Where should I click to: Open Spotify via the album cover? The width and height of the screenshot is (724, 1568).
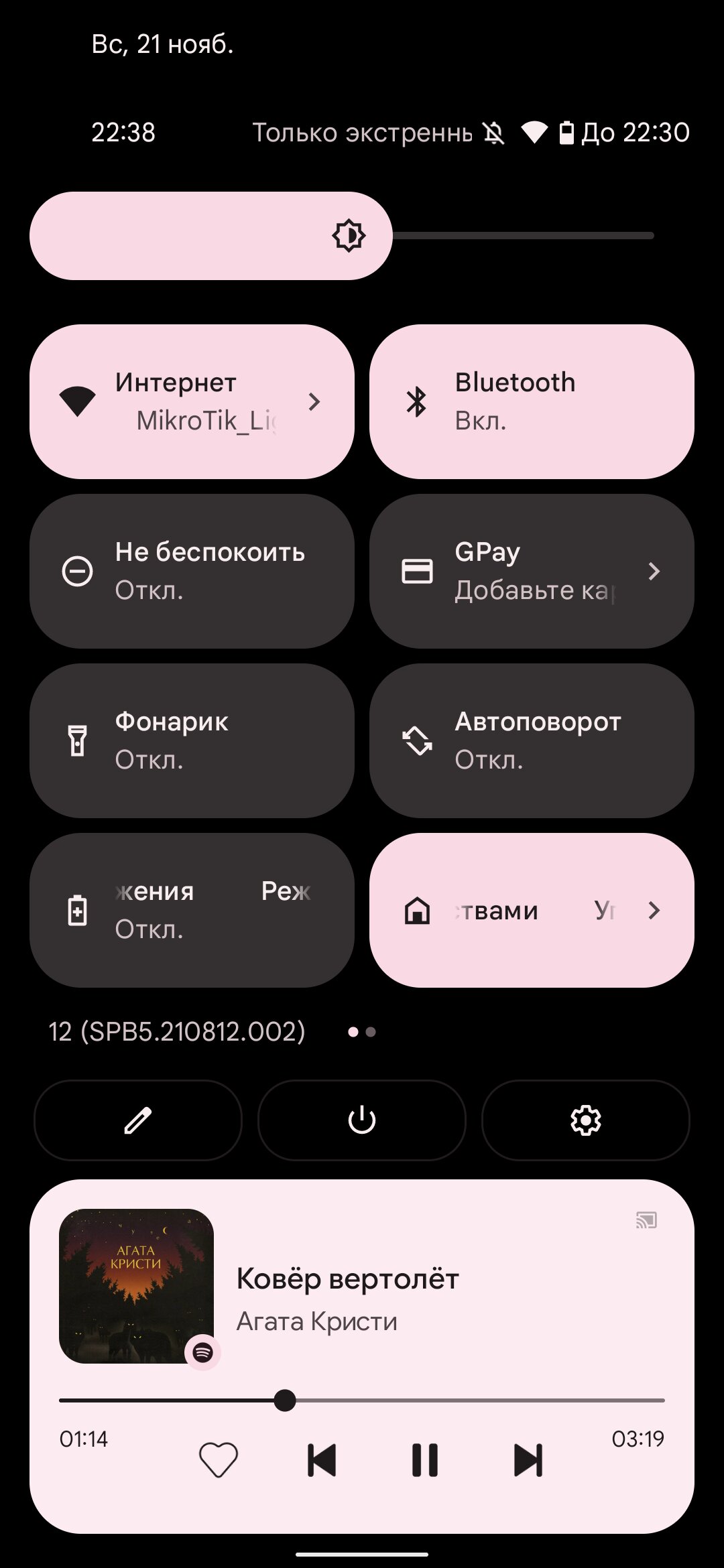pyautogui.click(x=136, y=1286)
